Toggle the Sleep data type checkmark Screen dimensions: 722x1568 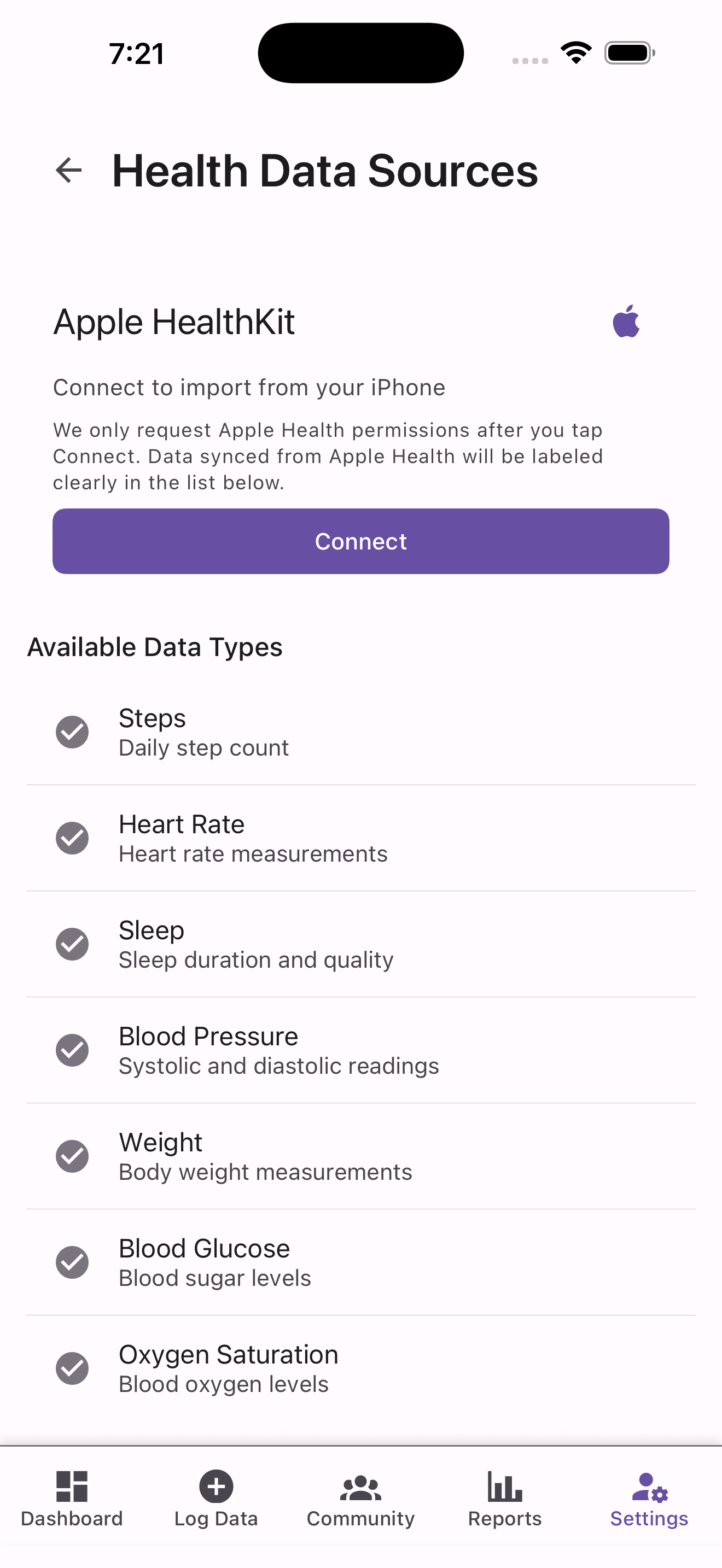pyautogui.click(x=72, y=944)
